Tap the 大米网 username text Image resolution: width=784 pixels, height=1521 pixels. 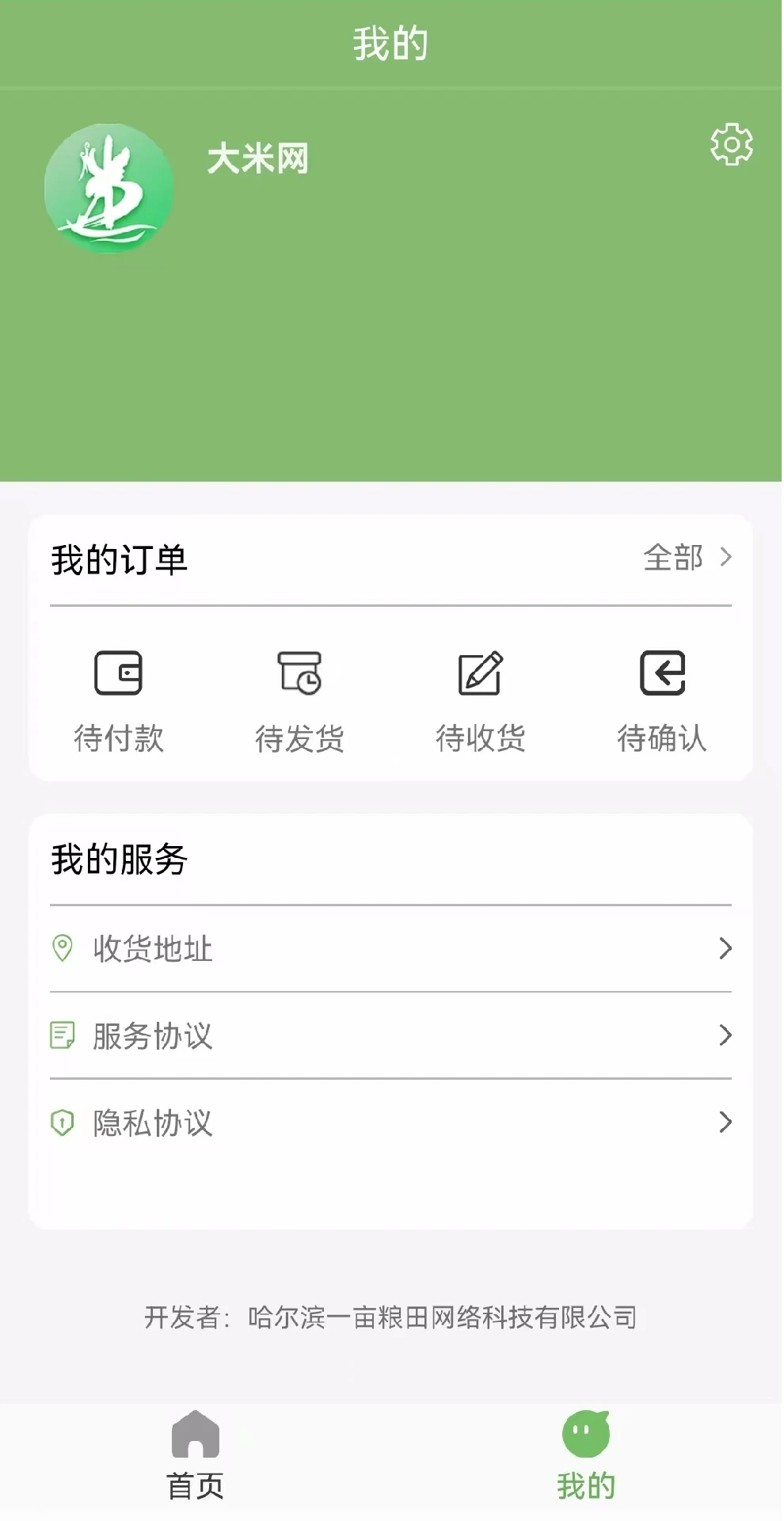pos(258,159)
